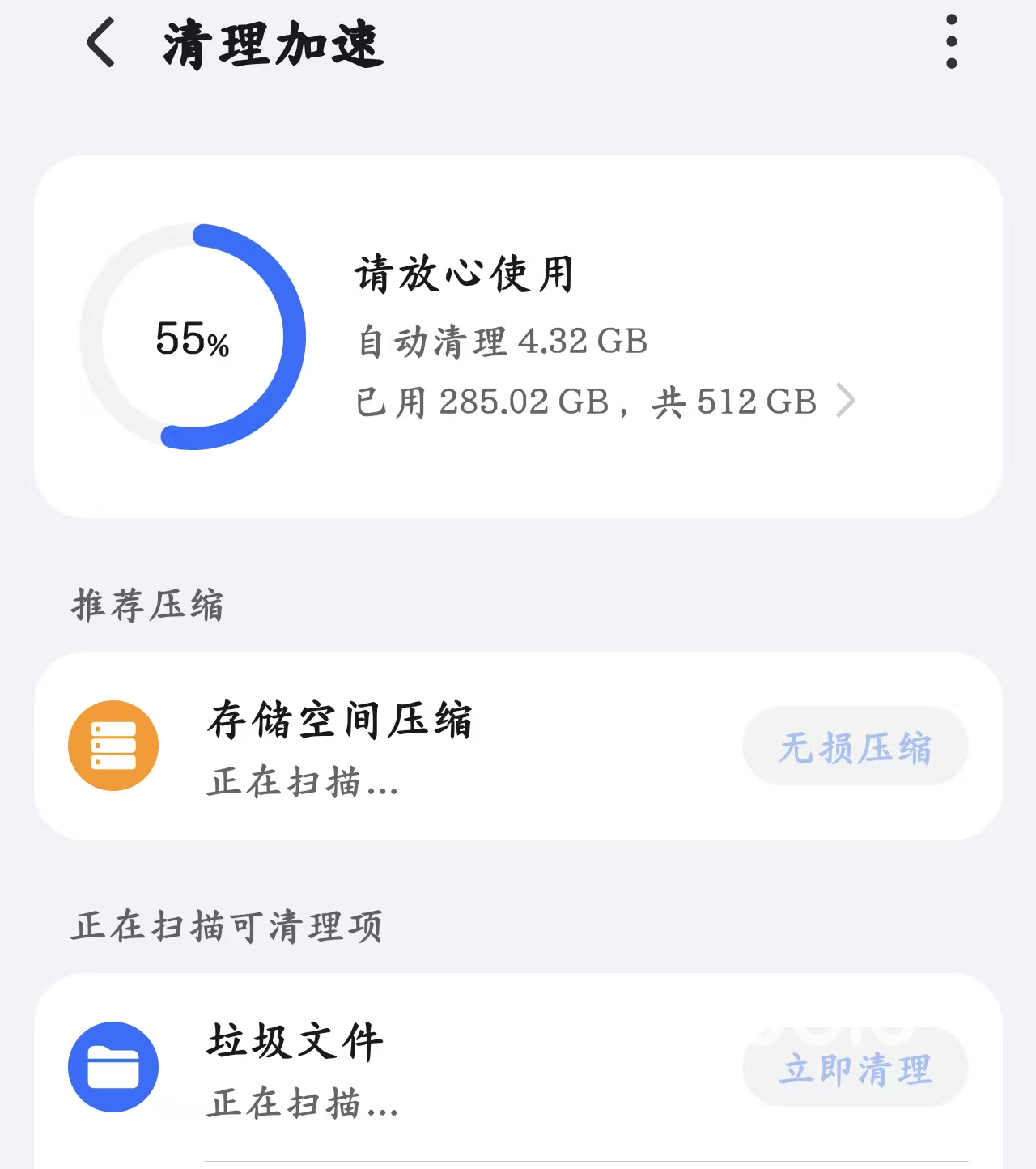1036x1169 pixels.
Task: Tap the 立即清理 button
Action: 855,1068
